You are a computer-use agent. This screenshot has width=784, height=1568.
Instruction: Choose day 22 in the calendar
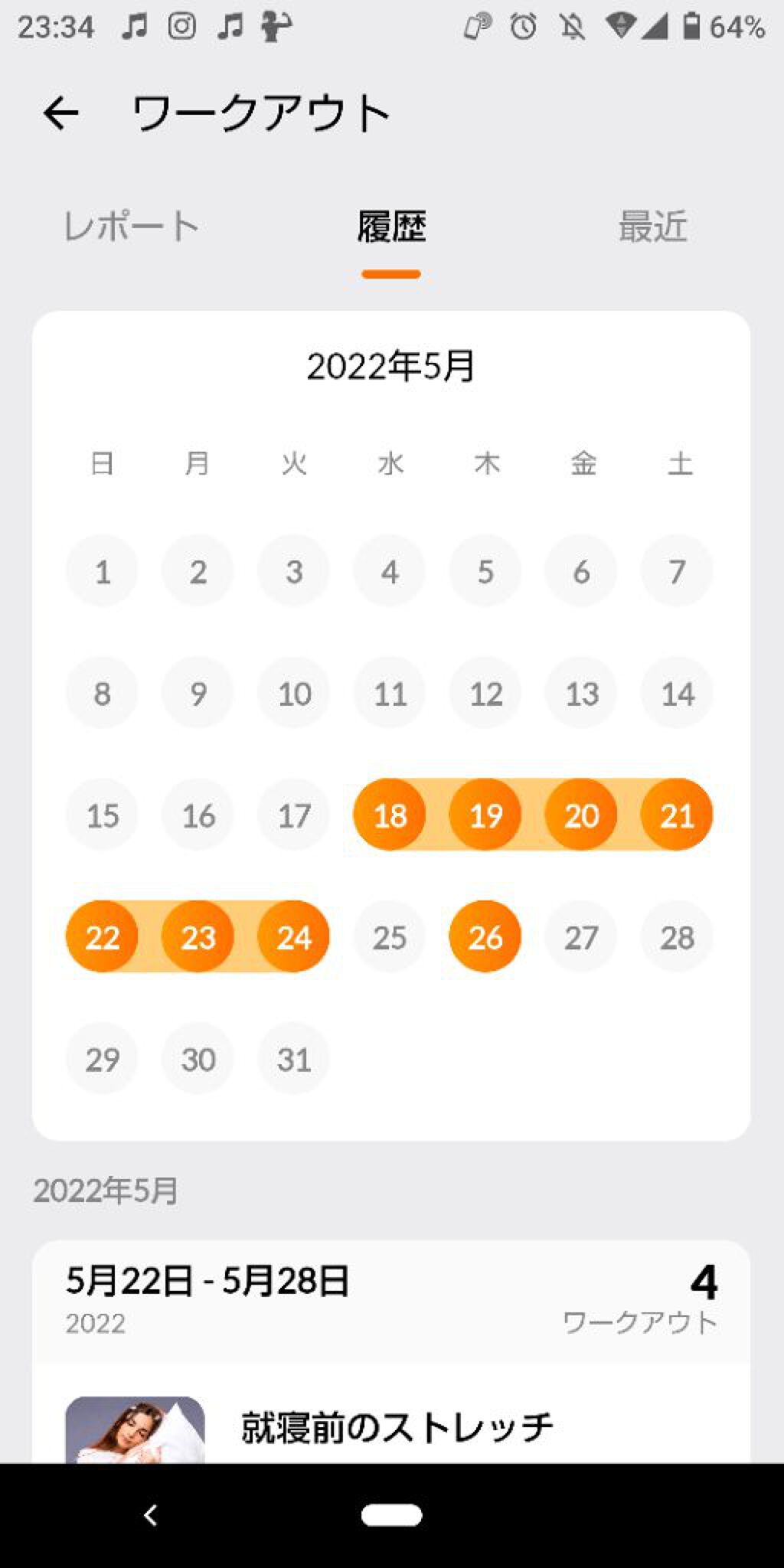(102, 936)
